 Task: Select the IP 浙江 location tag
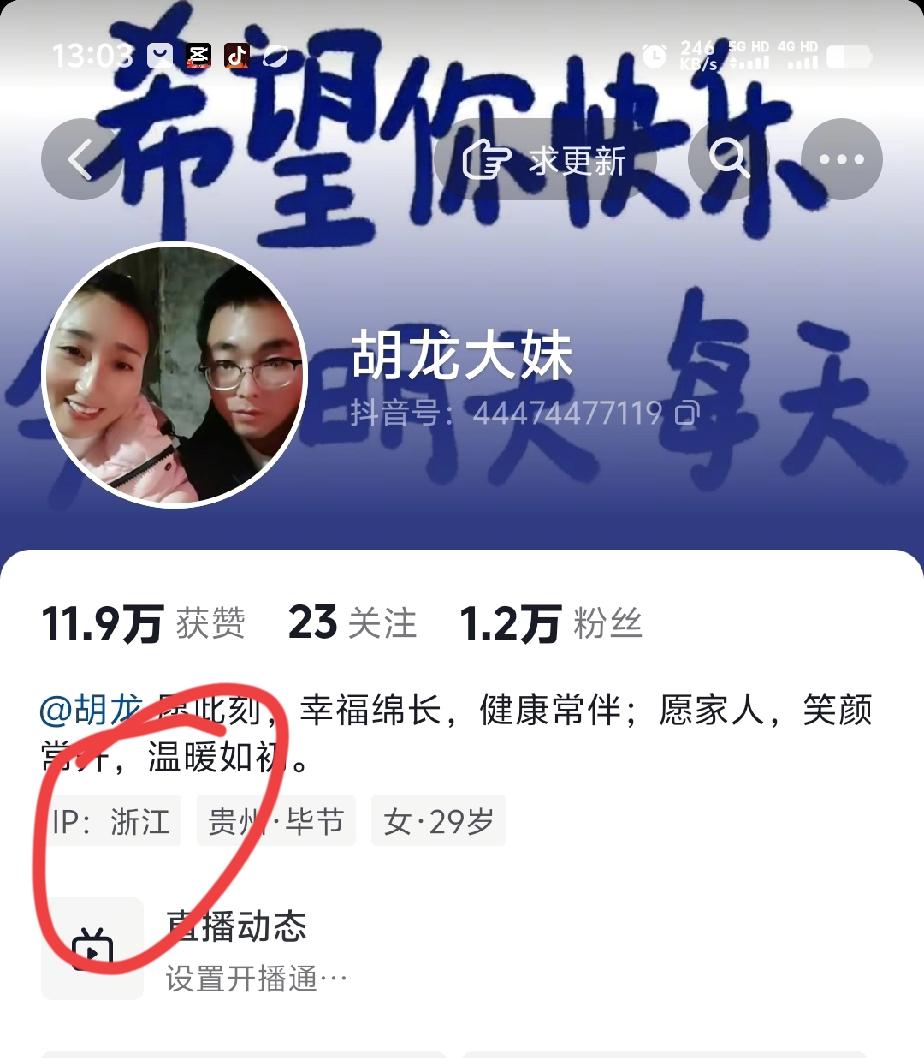tap(113, 821)
